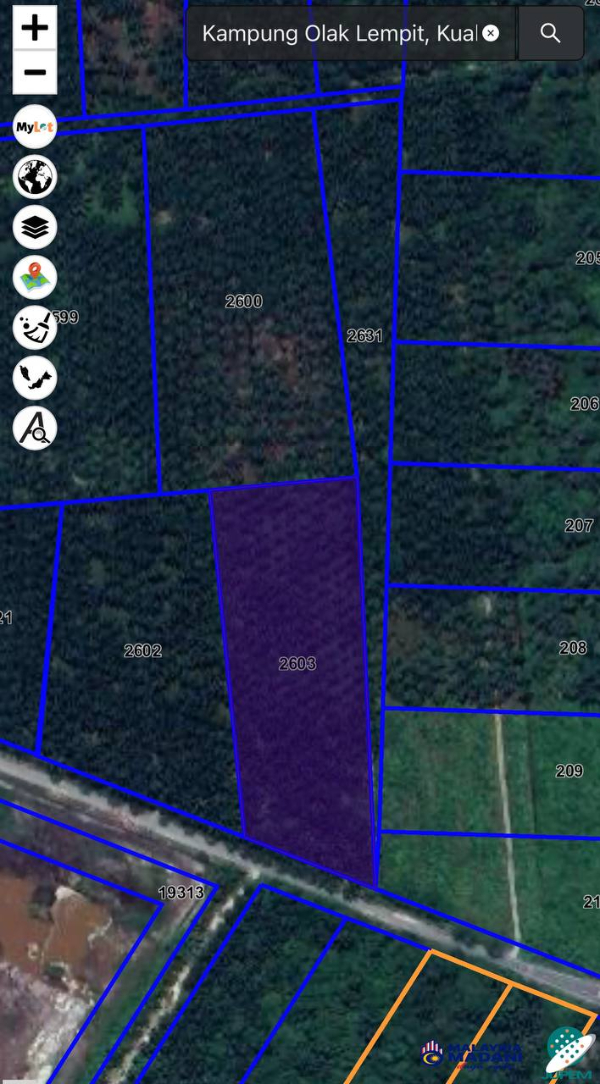Viewport: 600px width, 1084px height.
Task: Open the location pin map tool
Action: pyautogui.click(x=35, y=278)
